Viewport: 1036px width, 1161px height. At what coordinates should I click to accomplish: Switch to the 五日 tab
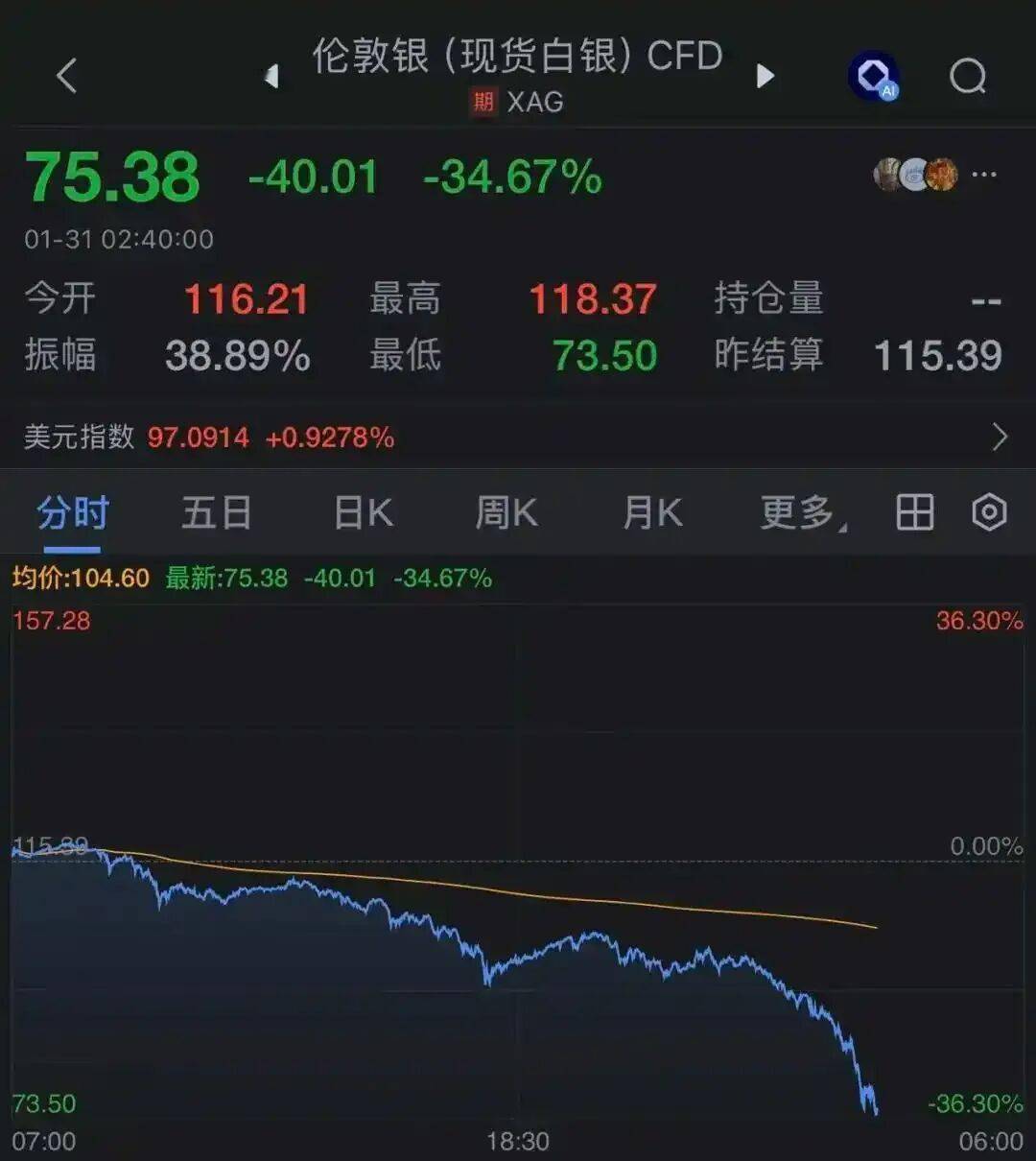point(217,513)
